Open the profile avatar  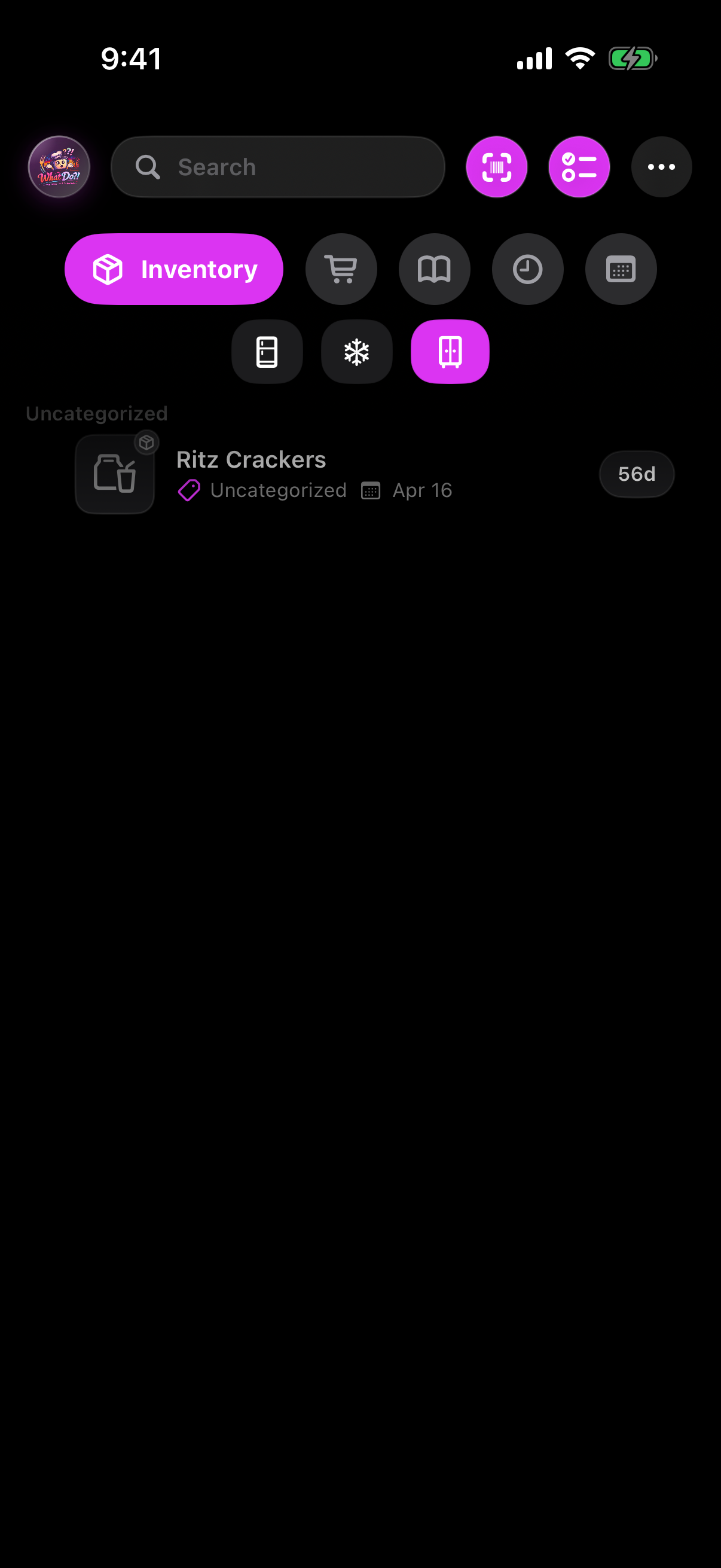pos(59,167)
